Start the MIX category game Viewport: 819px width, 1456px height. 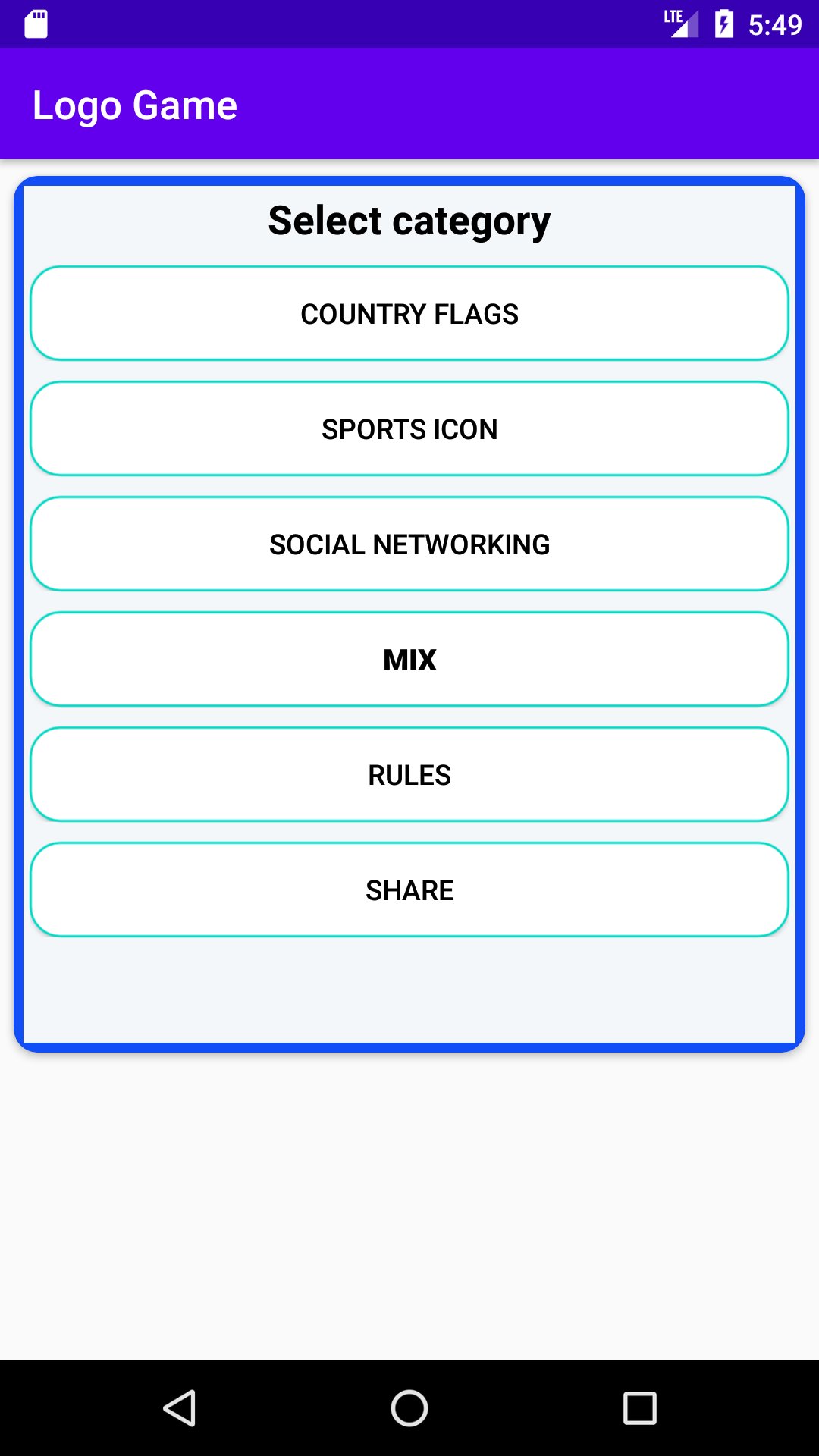click(409, 659)
